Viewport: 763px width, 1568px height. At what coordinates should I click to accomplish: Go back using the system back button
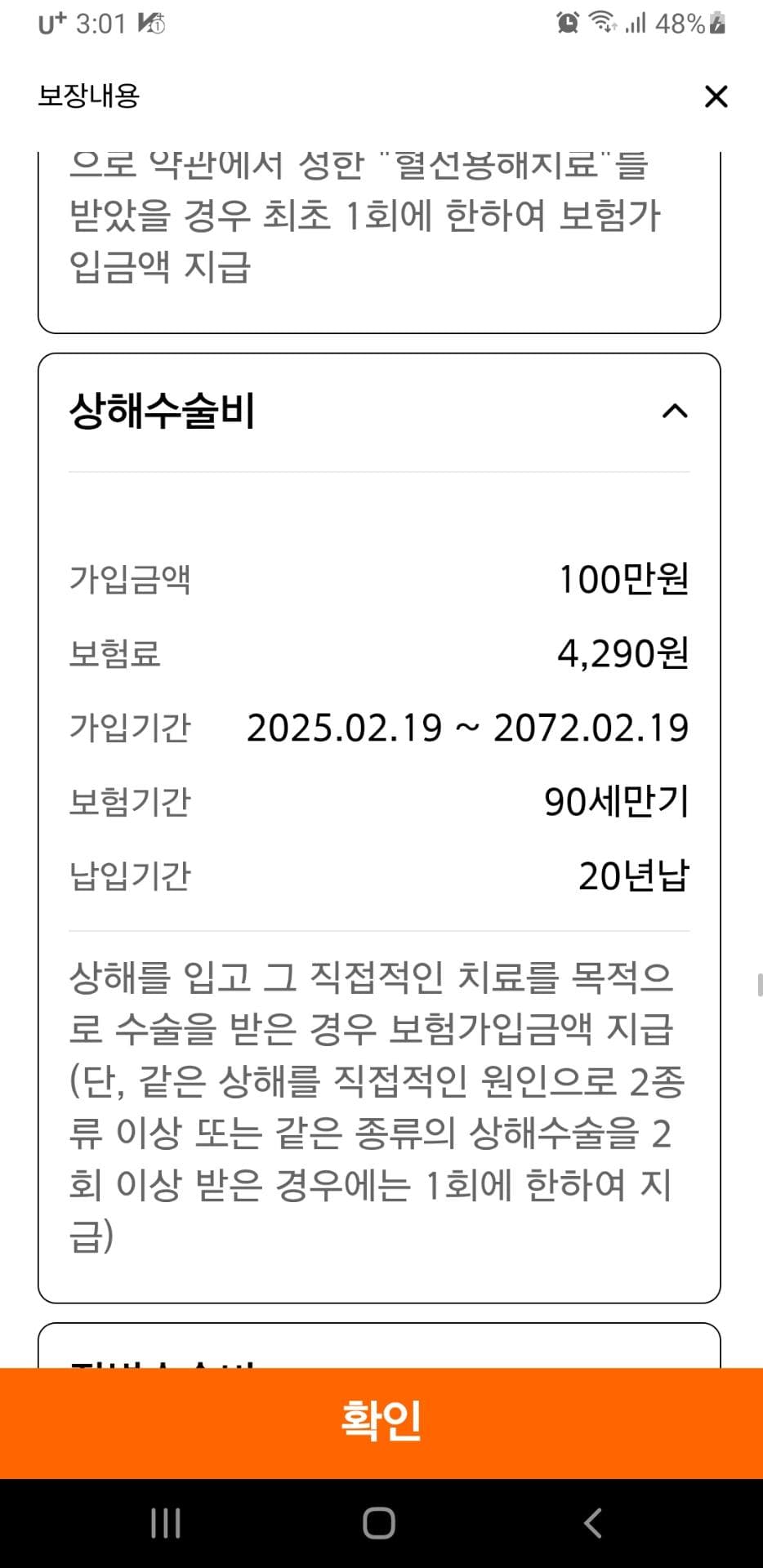(593, 1523)
